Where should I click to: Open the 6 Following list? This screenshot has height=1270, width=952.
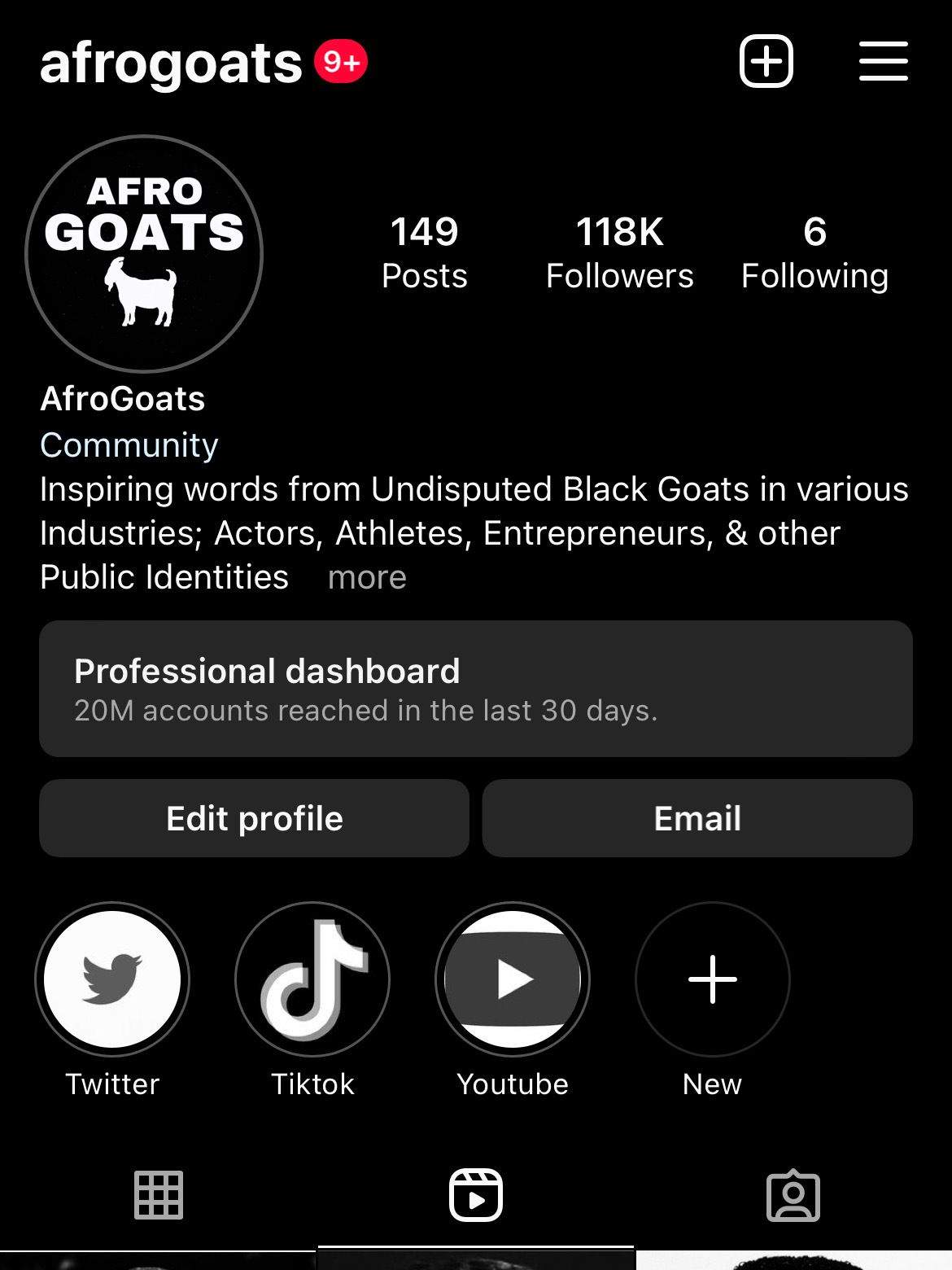click(x=814, y=252)
